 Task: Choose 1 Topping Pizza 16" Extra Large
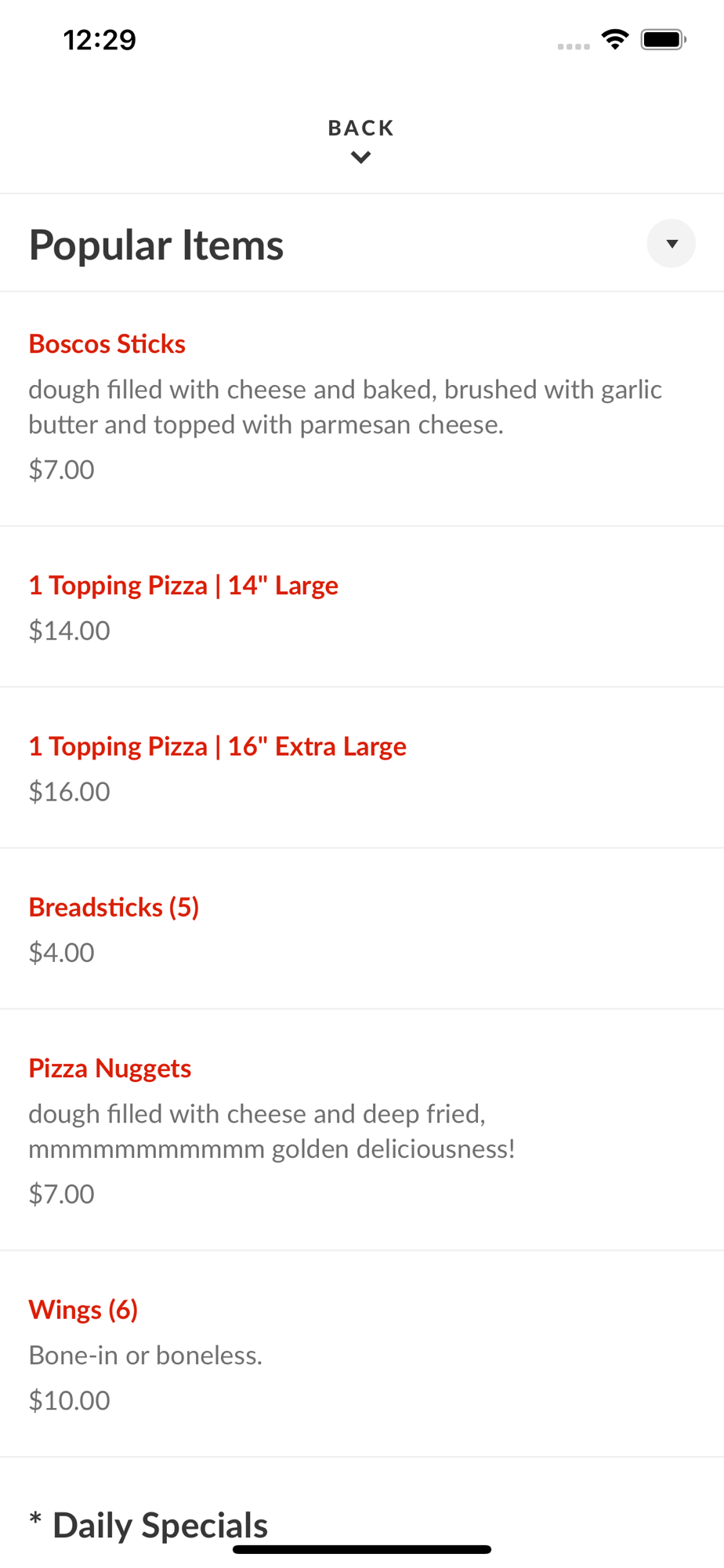[x=217, y=746]
